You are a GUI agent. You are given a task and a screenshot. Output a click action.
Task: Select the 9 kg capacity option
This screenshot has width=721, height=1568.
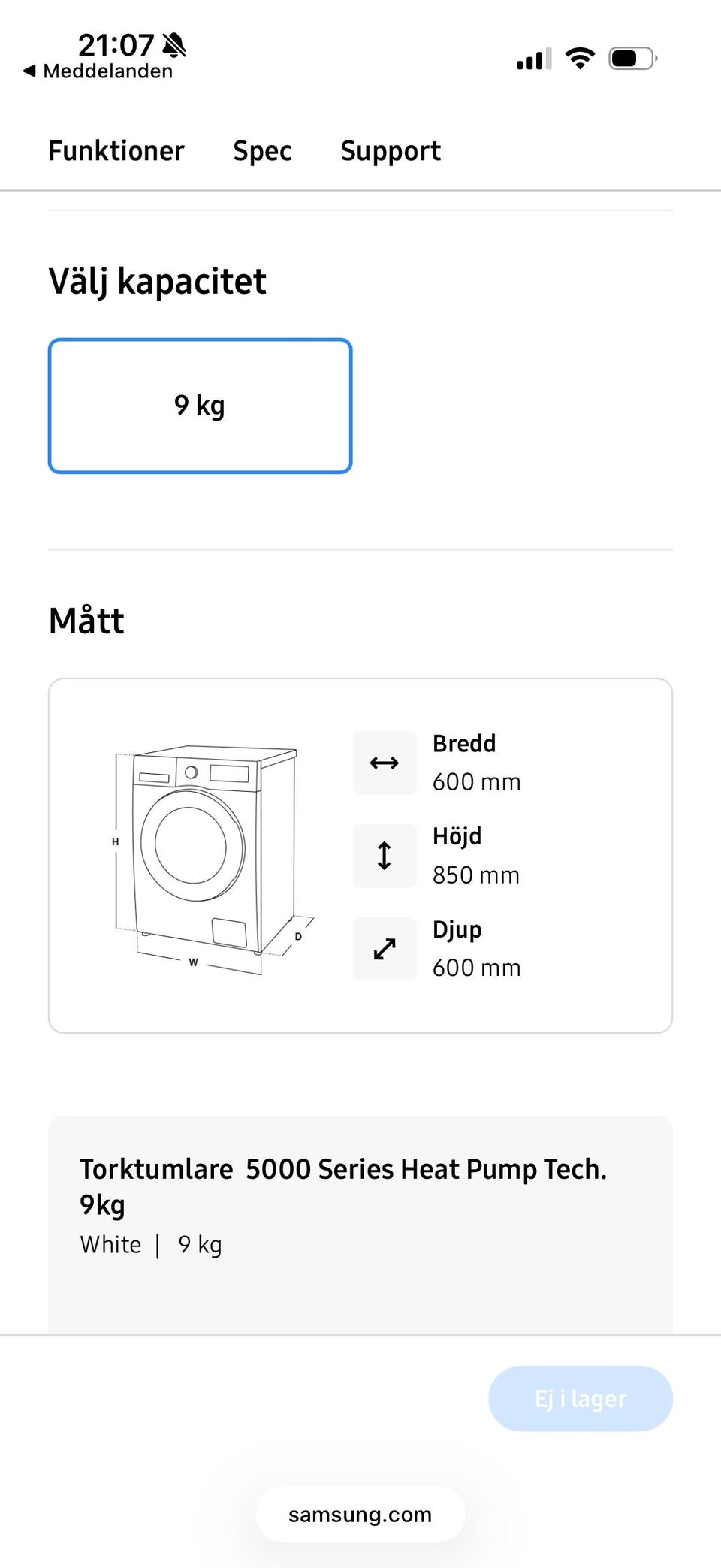pos(200,406)
